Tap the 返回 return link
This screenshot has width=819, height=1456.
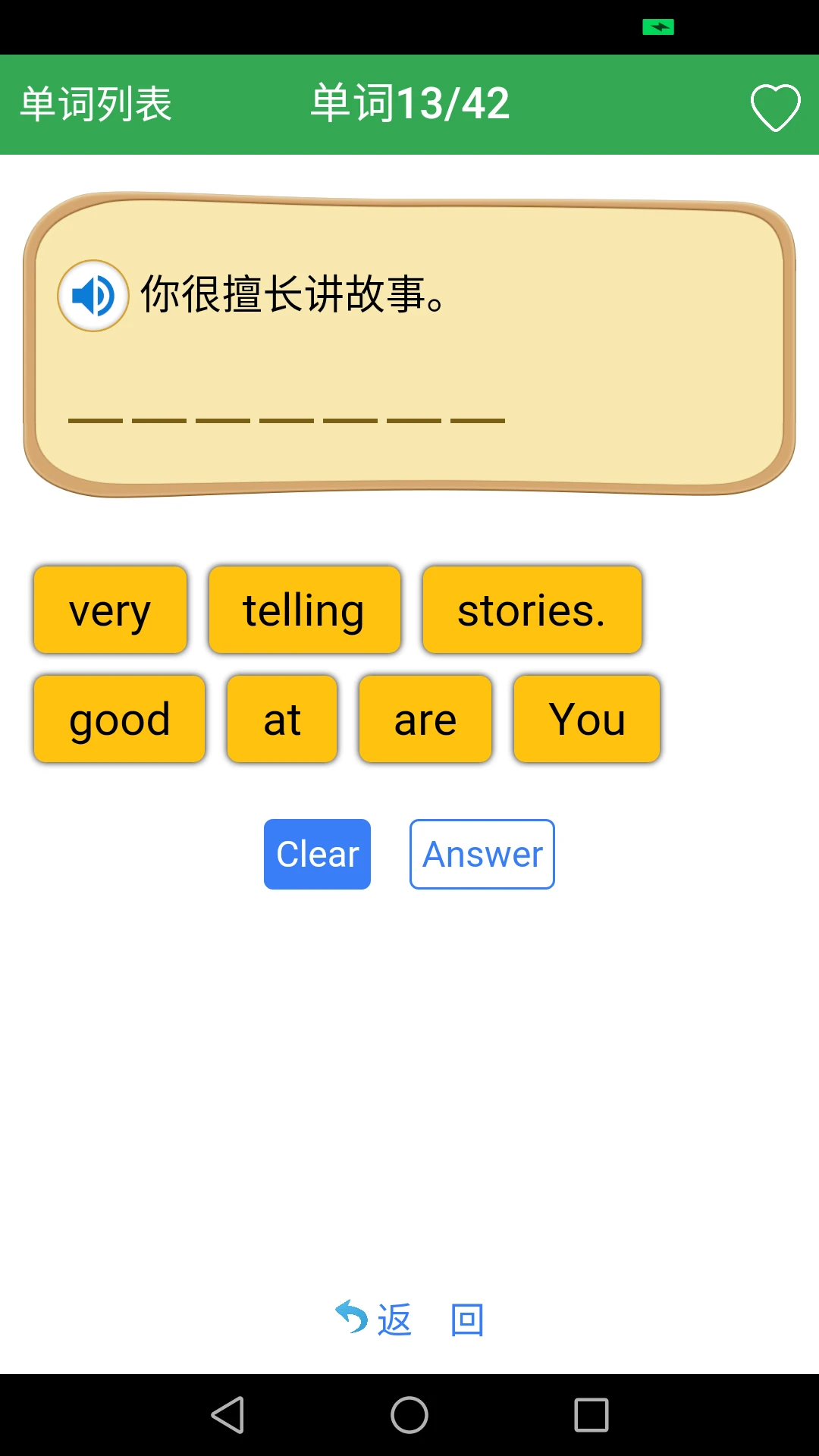click(409, 1319)
